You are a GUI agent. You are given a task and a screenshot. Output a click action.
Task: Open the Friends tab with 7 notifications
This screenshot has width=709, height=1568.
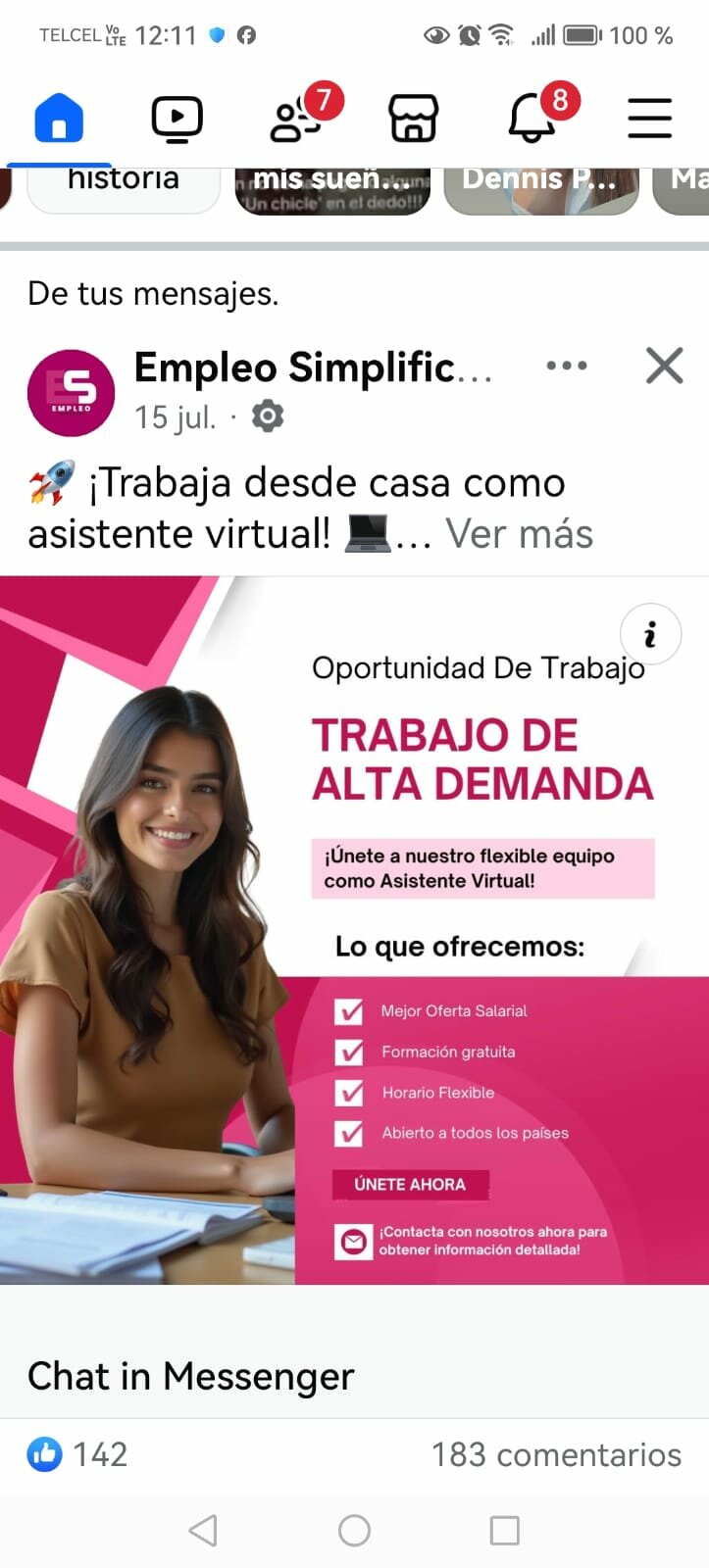coord(297,119)
